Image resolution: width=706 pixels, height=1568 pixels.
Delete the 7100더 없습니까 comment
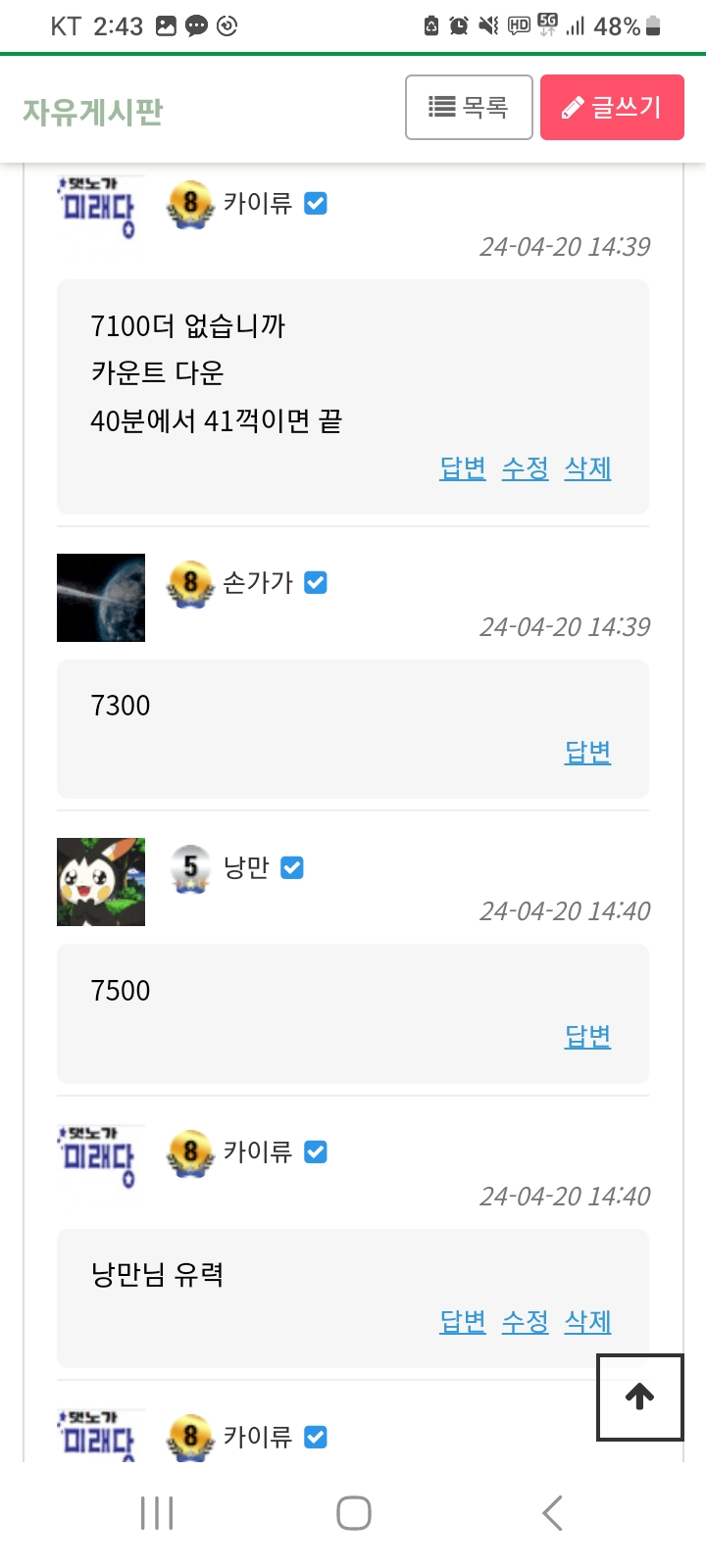pyautogui.click(x=588, y=468)
